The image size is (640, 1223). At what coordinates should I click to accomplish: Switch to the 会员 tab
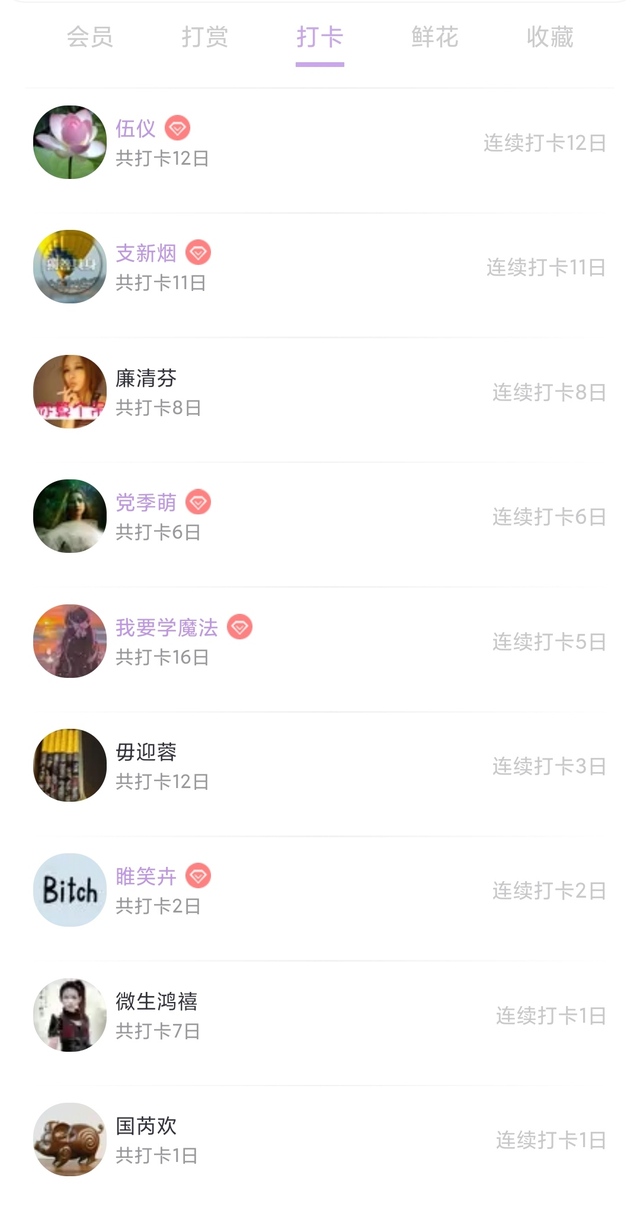pyautogui.click(x=90, y=38)
